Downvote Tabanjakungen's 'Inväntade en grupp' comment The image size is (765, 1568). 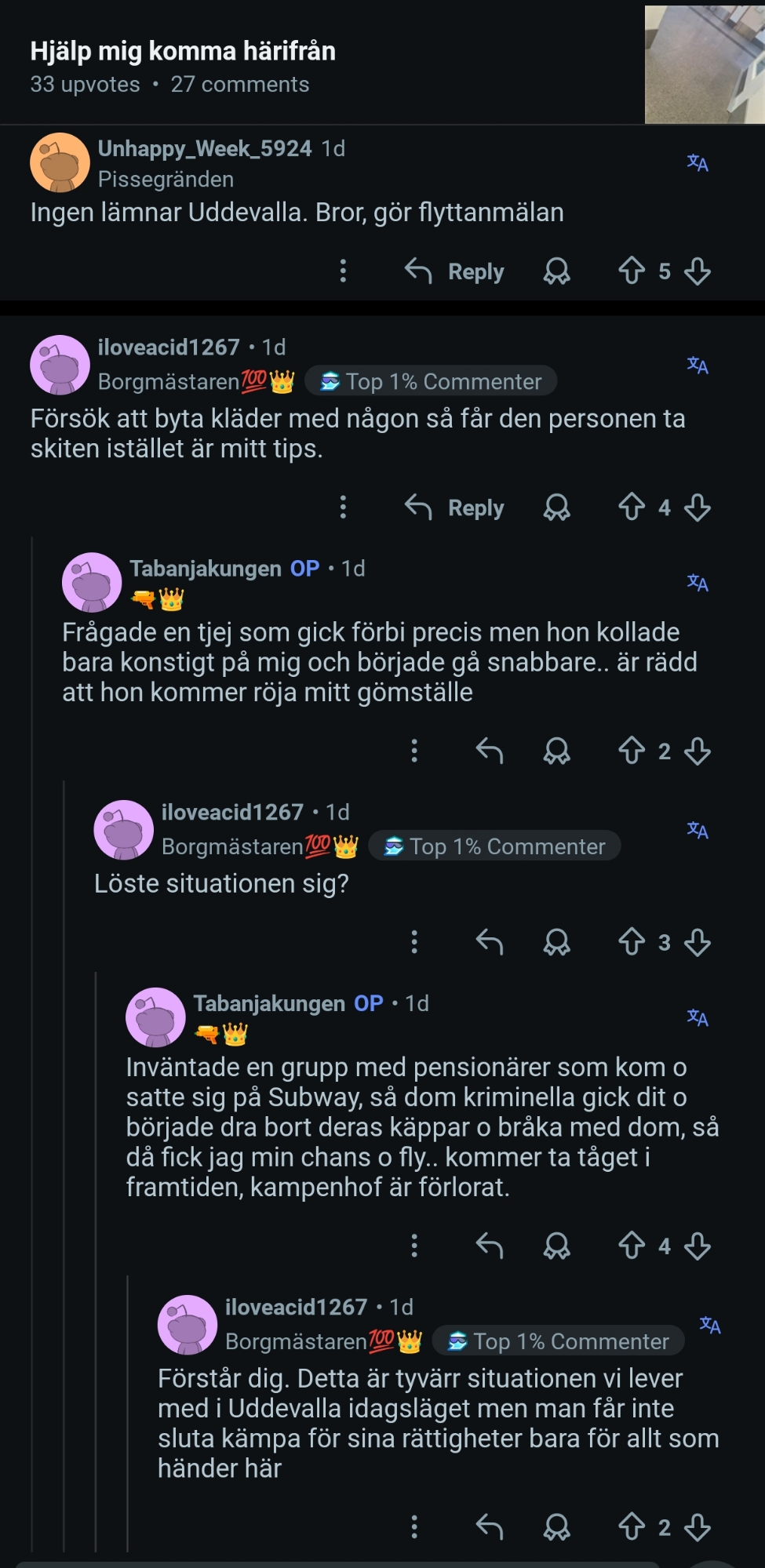pyautogui.click(x=697, y=1245)
